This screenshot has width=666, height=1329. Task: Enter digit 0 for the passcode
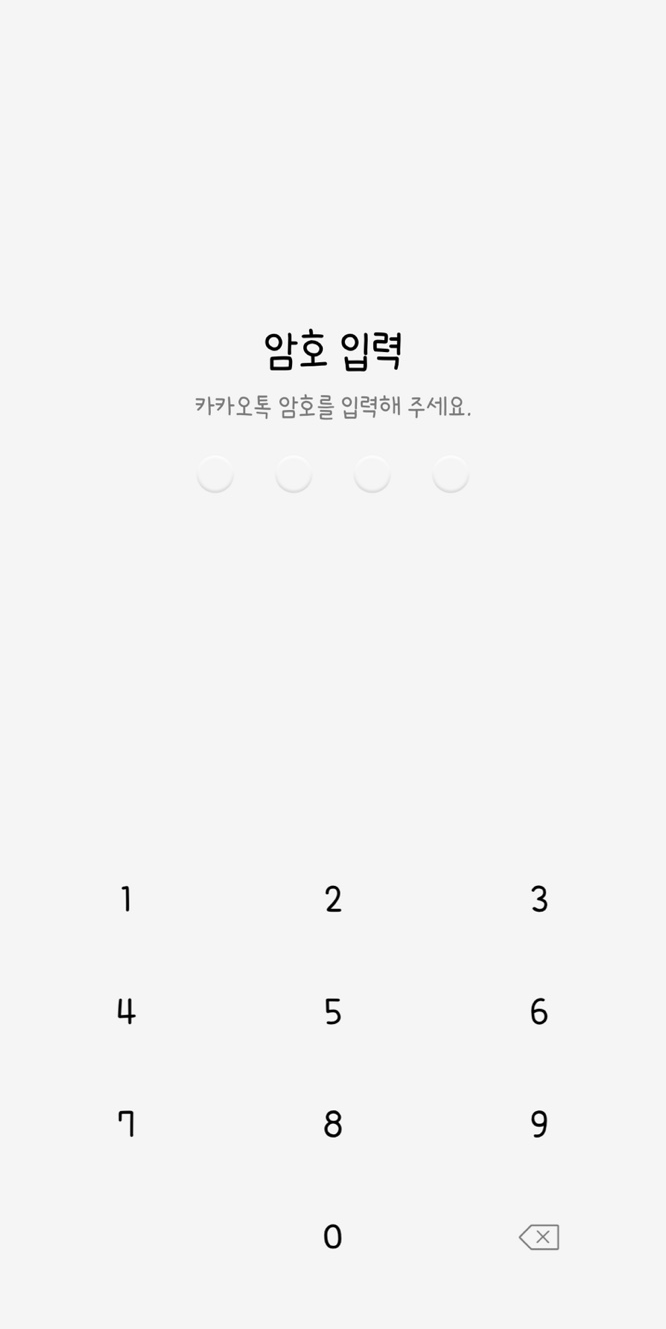(333, 1237)
